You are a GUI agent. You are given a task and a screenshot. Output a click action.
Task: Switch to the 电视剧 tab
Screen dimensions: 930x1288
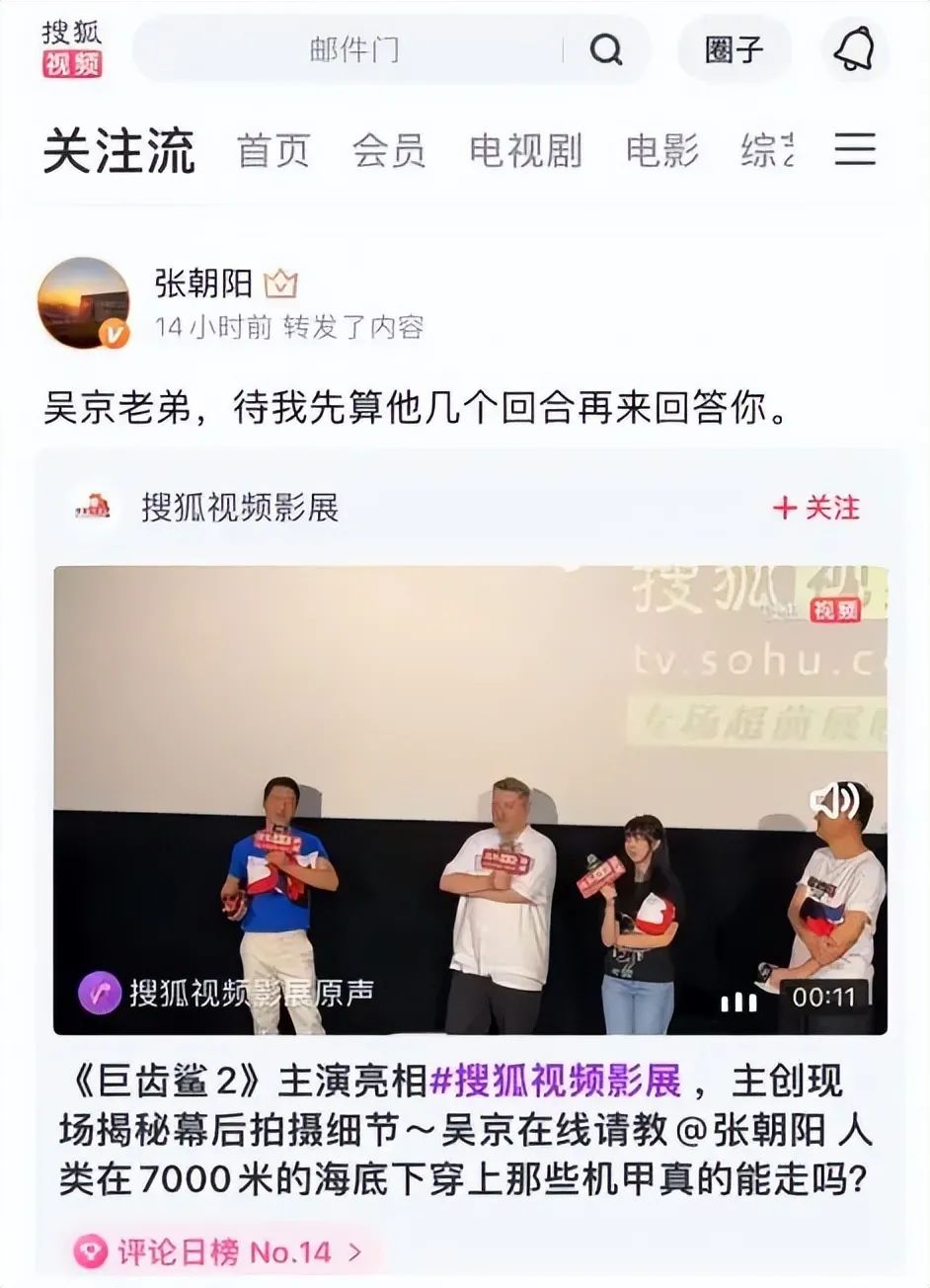[x=524, y=150]
